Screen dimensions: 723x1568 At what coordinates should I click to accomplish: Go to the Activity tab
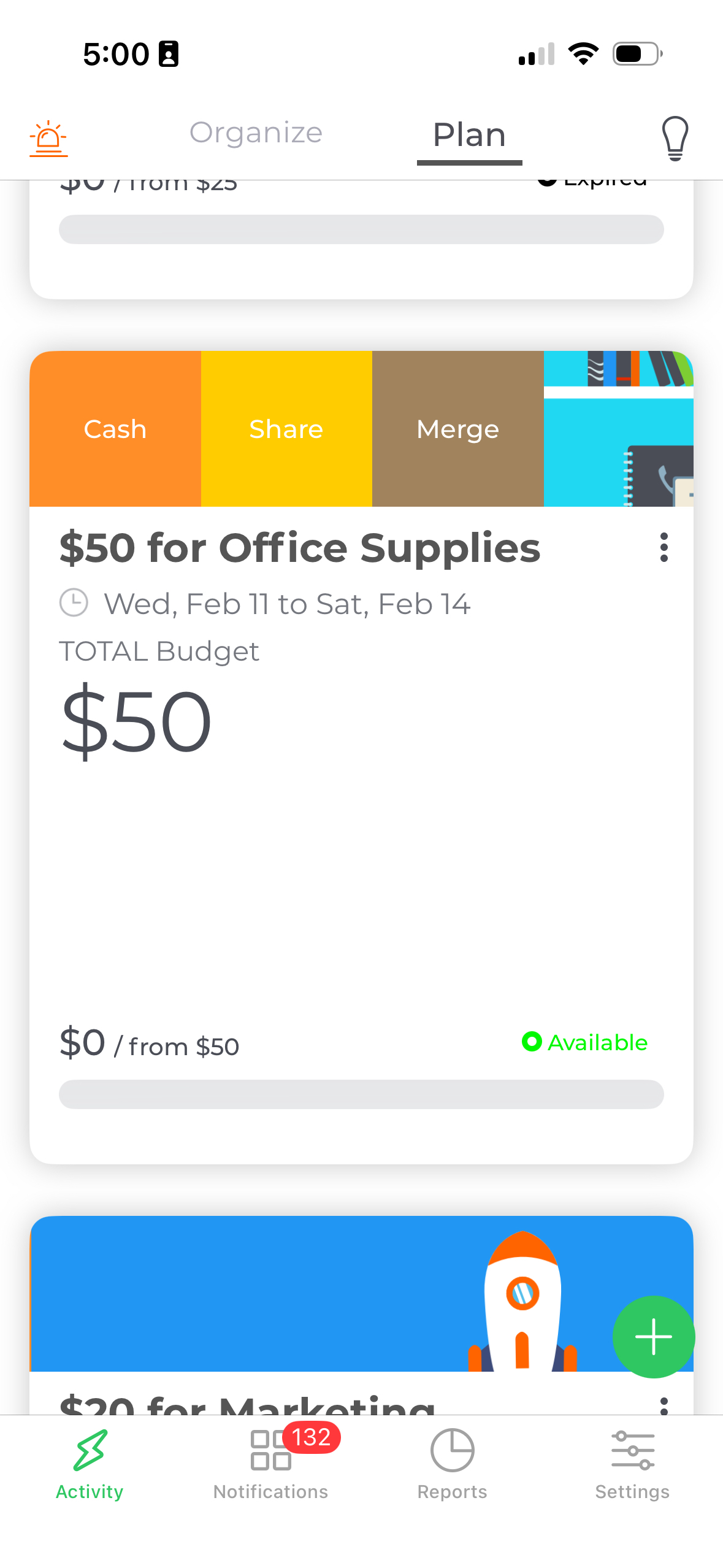pos(90,1464)
